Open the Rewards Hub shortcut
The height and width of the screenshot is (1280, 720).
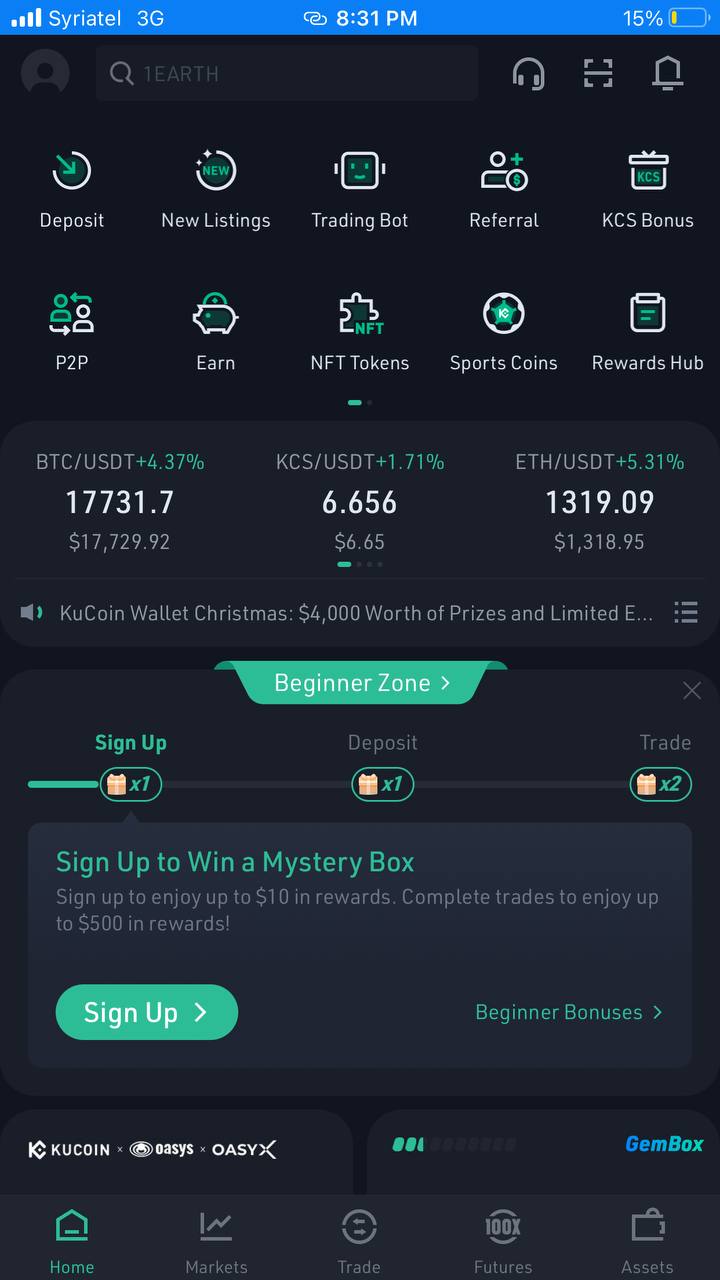click(648, 332)
